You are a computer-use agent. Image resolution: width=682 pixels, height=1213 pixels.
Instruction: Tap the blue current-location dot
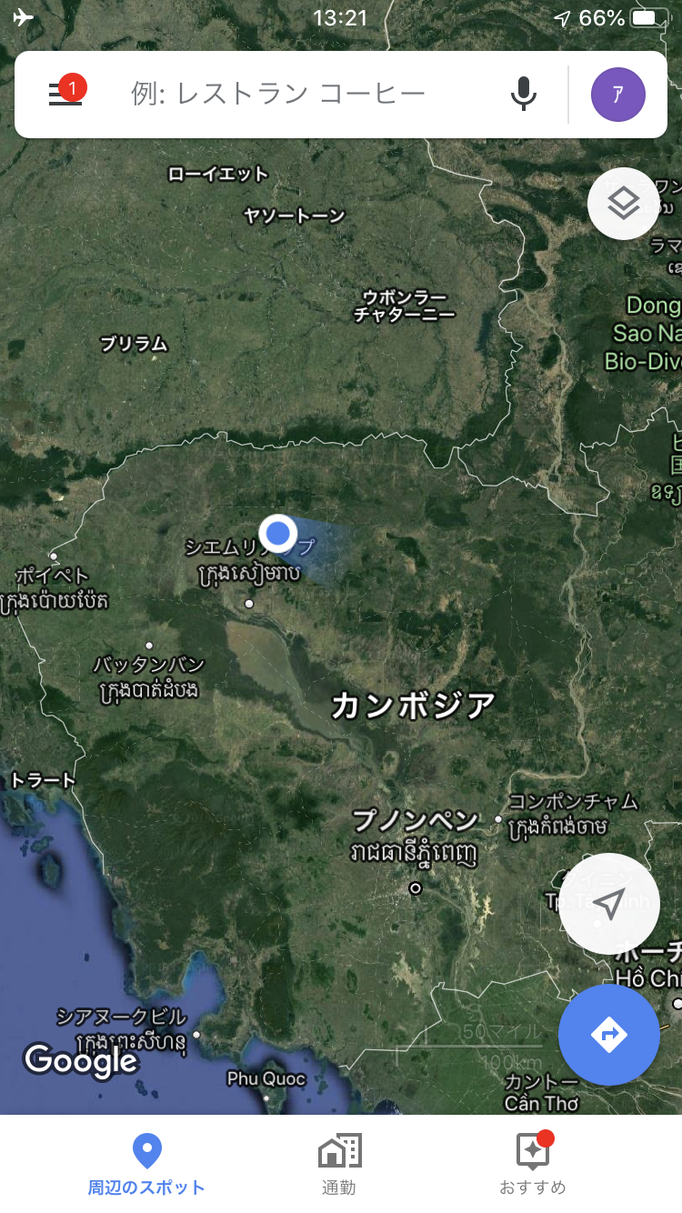tap(278, 533)
